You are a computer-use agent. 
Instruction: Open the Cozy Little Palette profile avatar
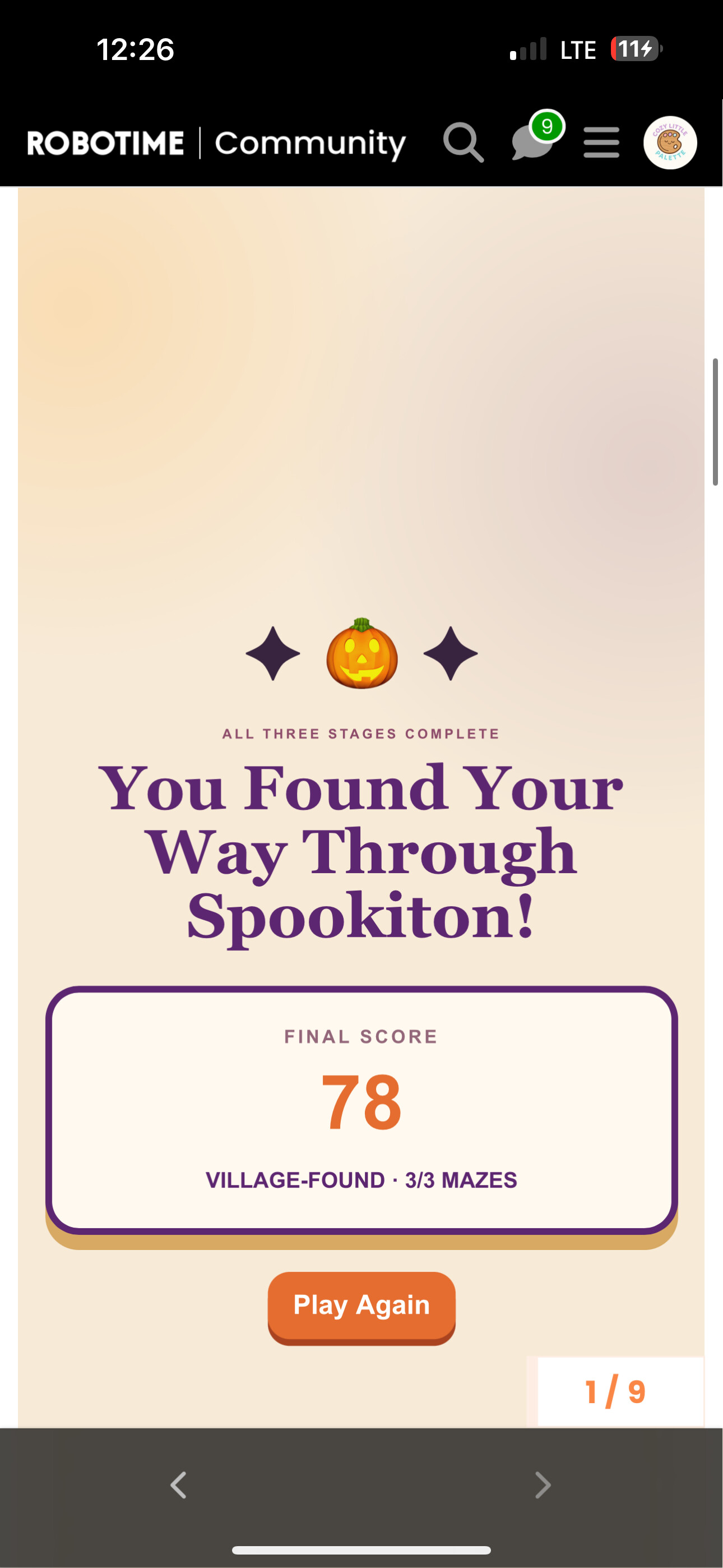670,143
